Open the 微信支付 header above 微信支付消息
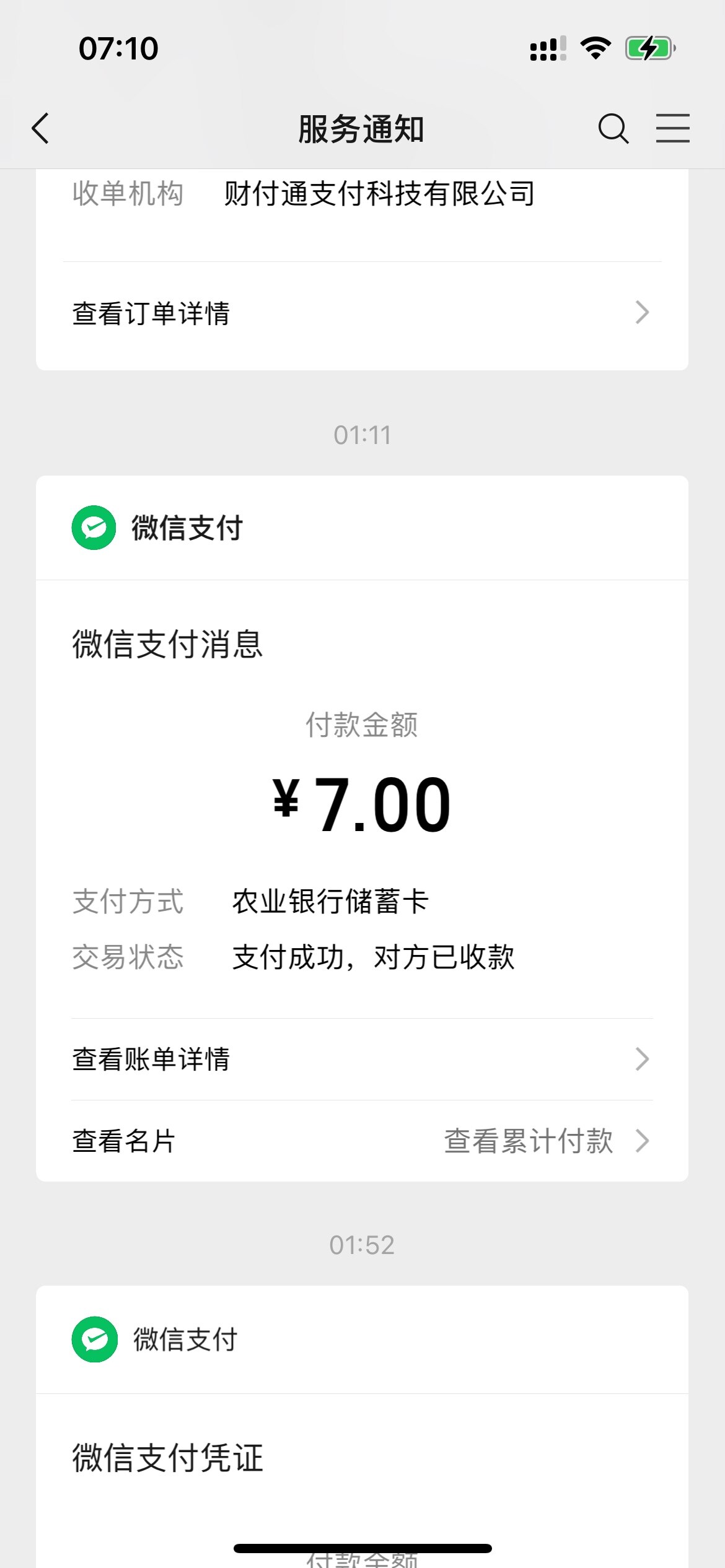725x1568 pixels. 186,528
